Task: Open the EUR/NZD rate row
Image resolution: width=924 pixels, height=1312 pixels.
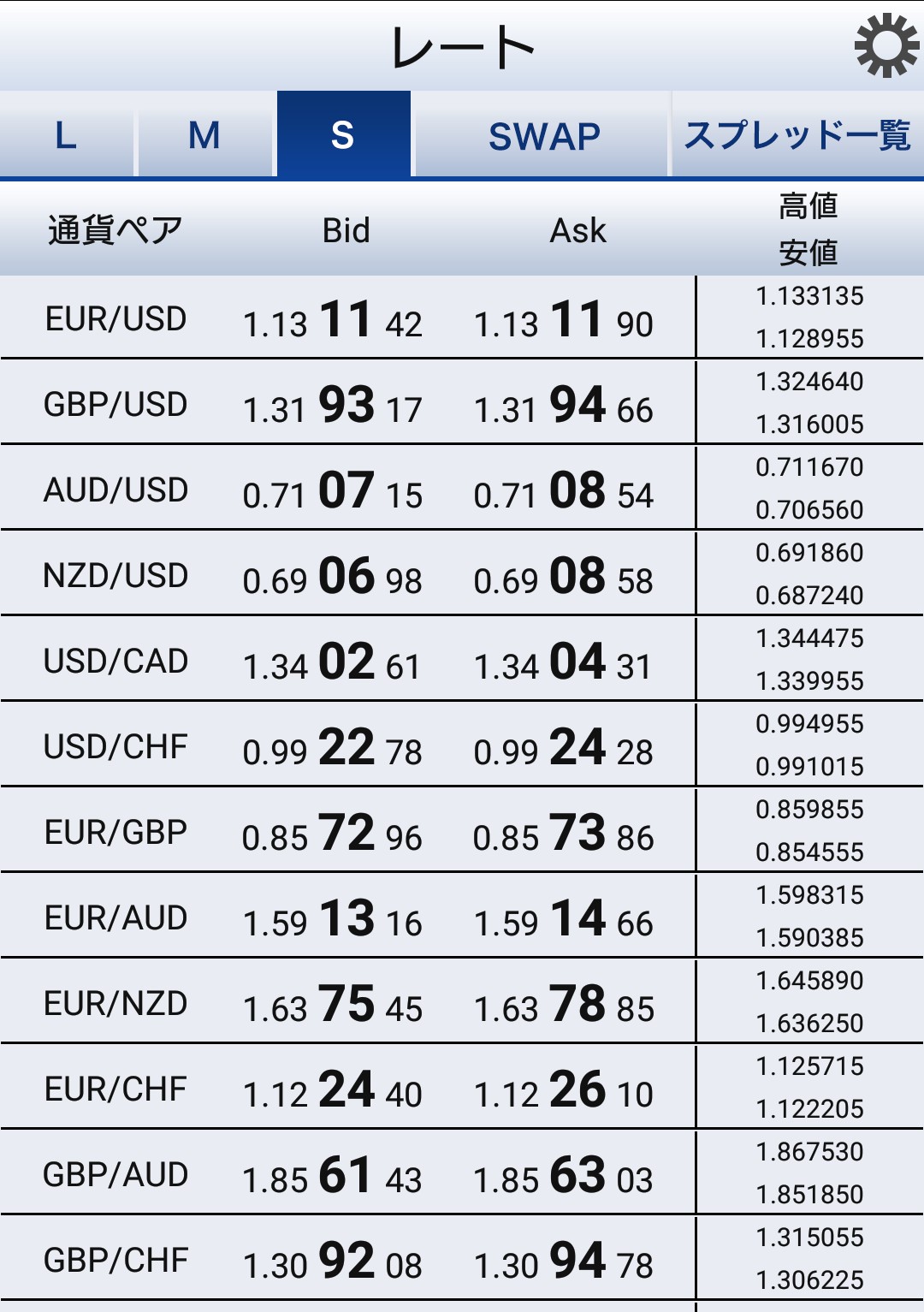Action: tap(116, 1003)
